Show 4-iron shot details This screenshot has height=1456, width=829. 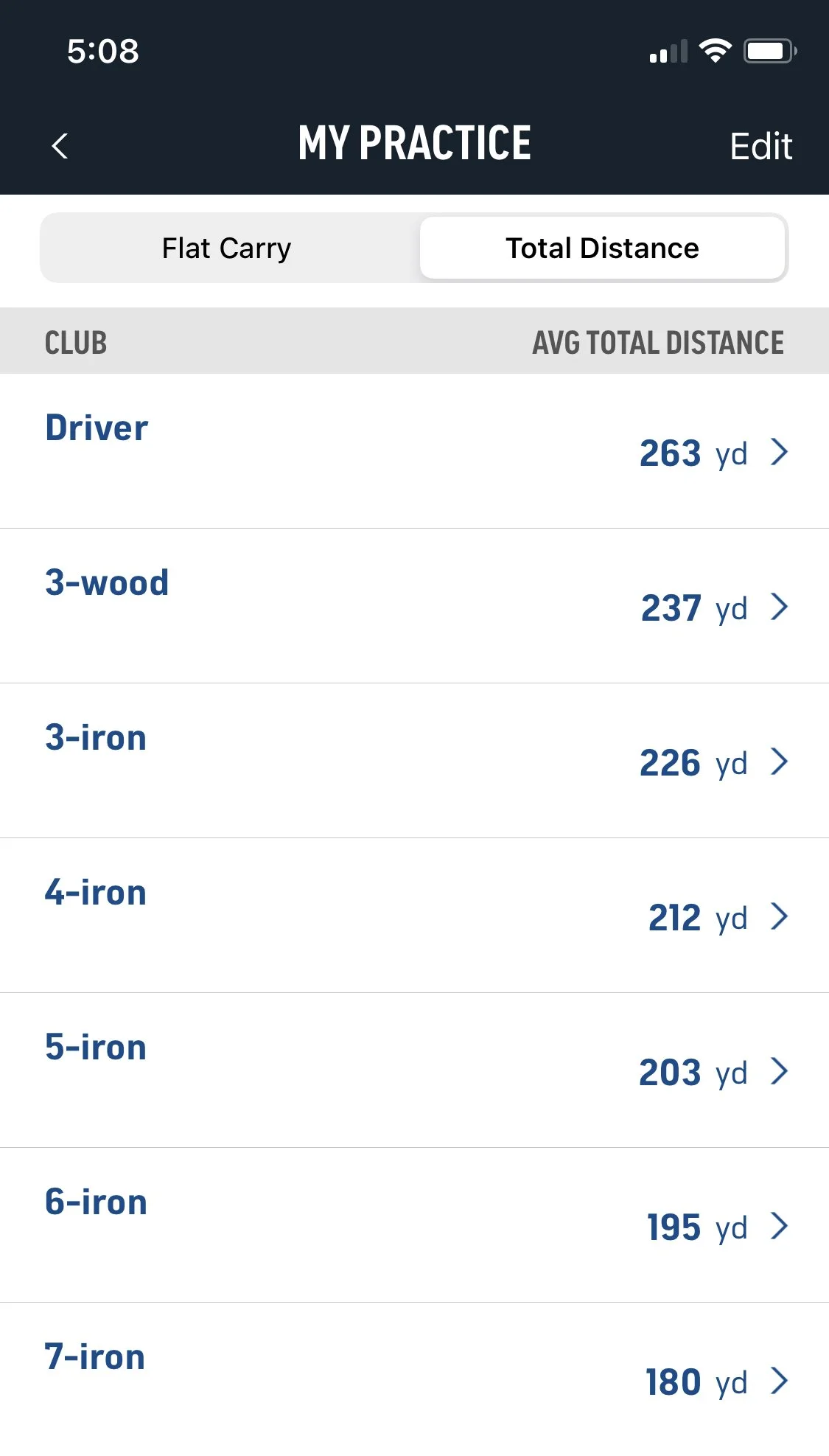[x=414, y=916]
